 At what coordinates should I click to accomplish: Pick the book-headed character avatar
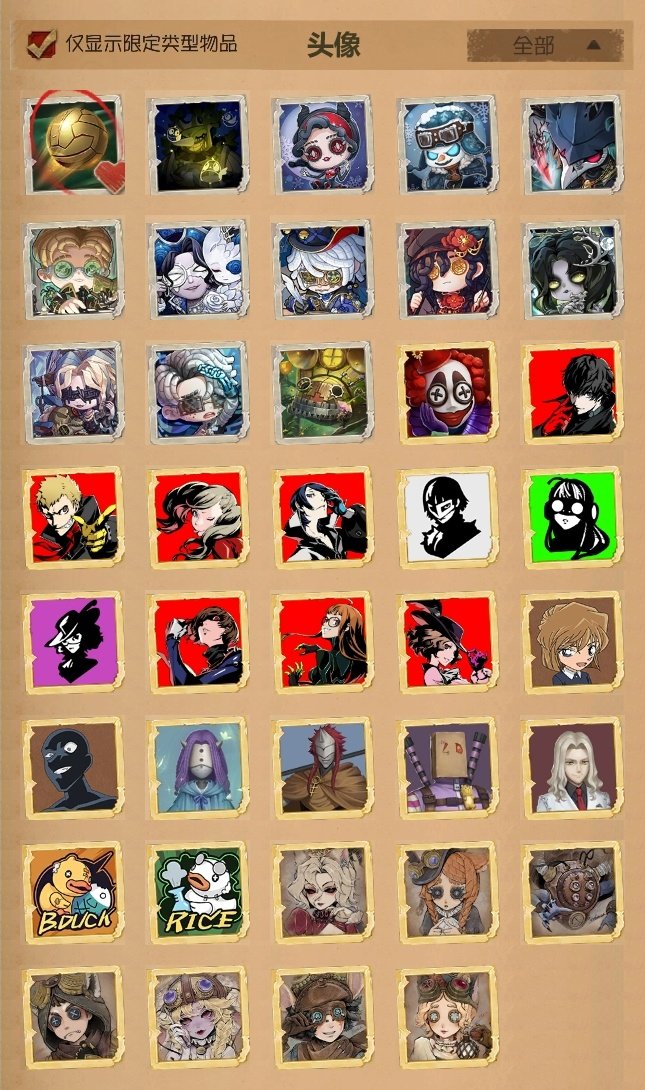tap(447, 766)
